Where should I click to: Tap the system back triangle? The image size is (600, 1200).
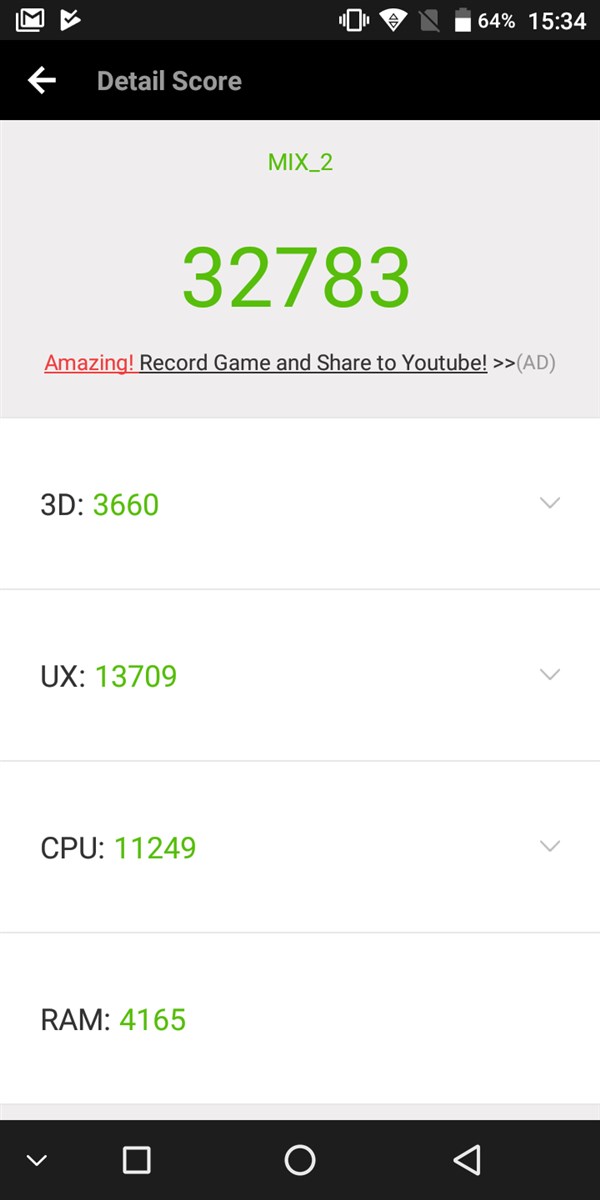point(466,1160)
